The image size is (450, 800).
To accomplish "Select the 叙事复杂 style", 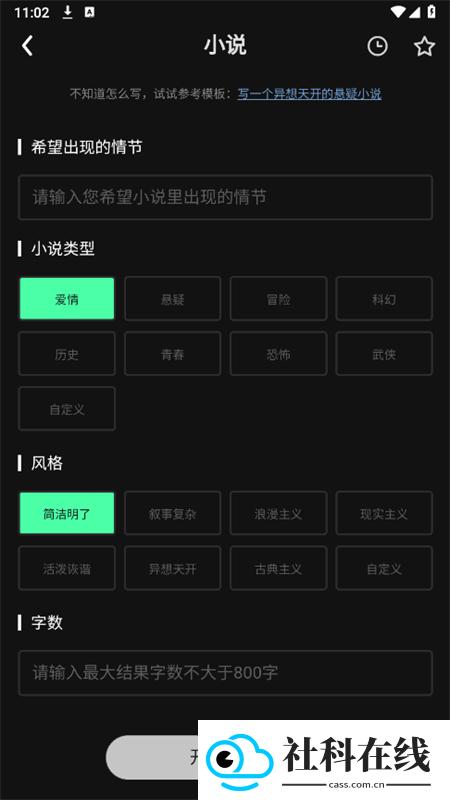I will point(172,513).
